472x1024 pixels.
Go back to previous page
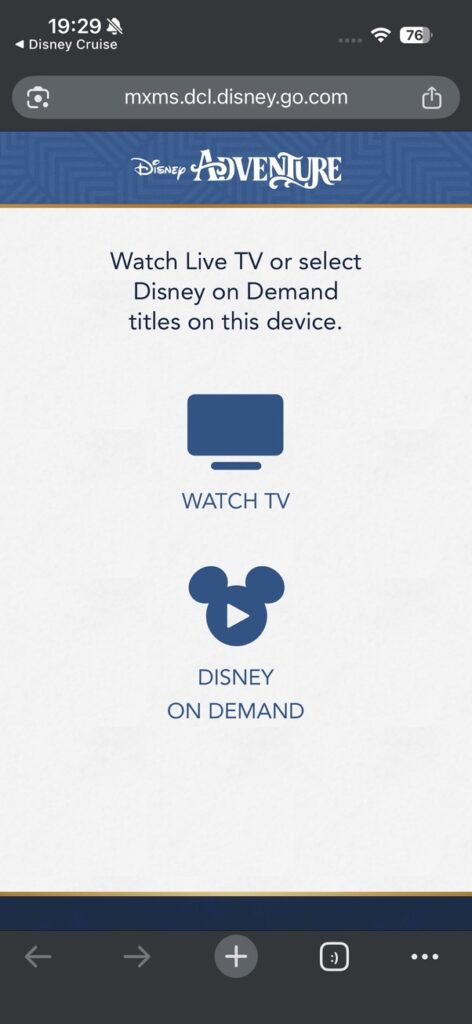point(38,957)
